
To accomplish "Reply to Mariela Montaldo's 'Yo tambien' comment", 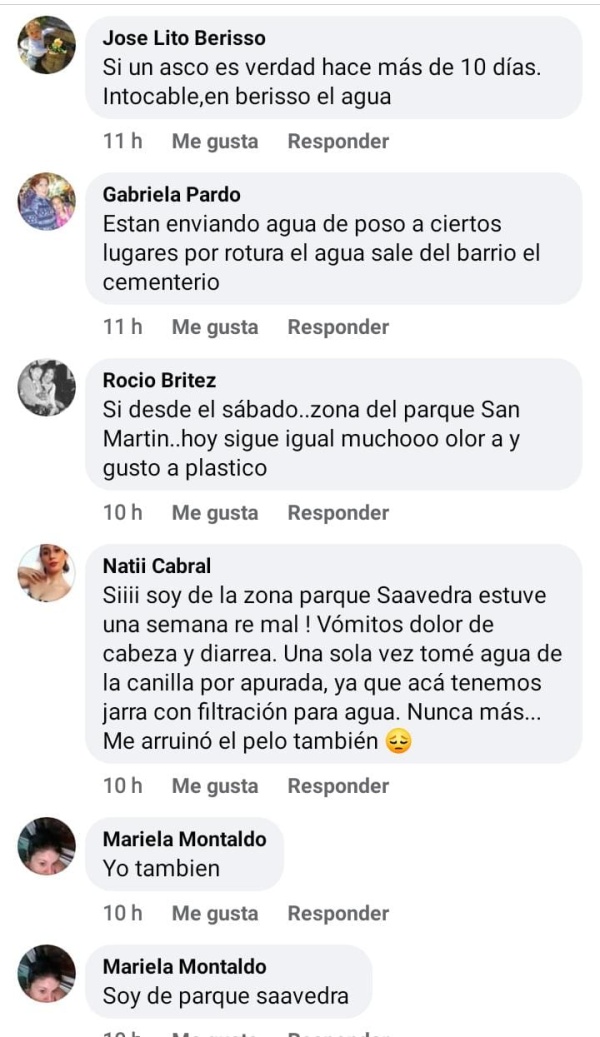I will tap(338, 913).
